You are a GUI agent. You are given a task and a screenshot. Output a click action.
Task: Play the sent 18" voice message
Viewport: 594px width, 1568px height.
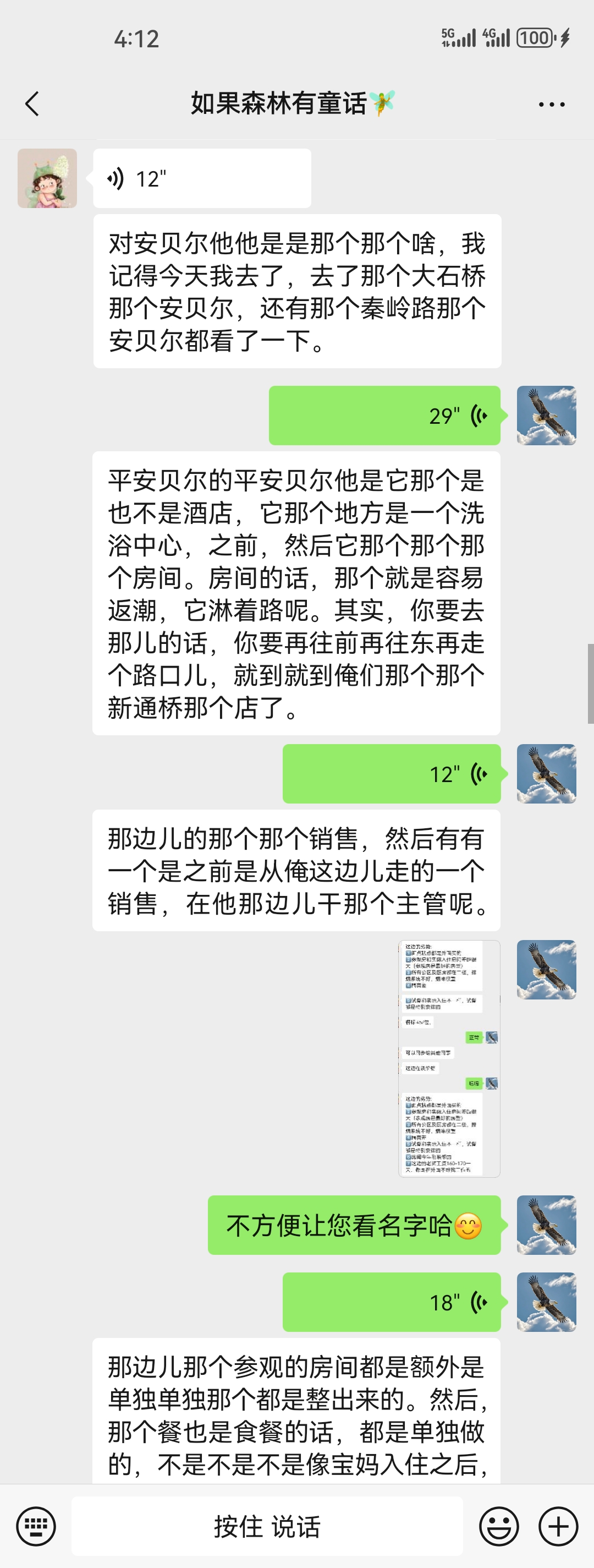tap(392, 1302)
